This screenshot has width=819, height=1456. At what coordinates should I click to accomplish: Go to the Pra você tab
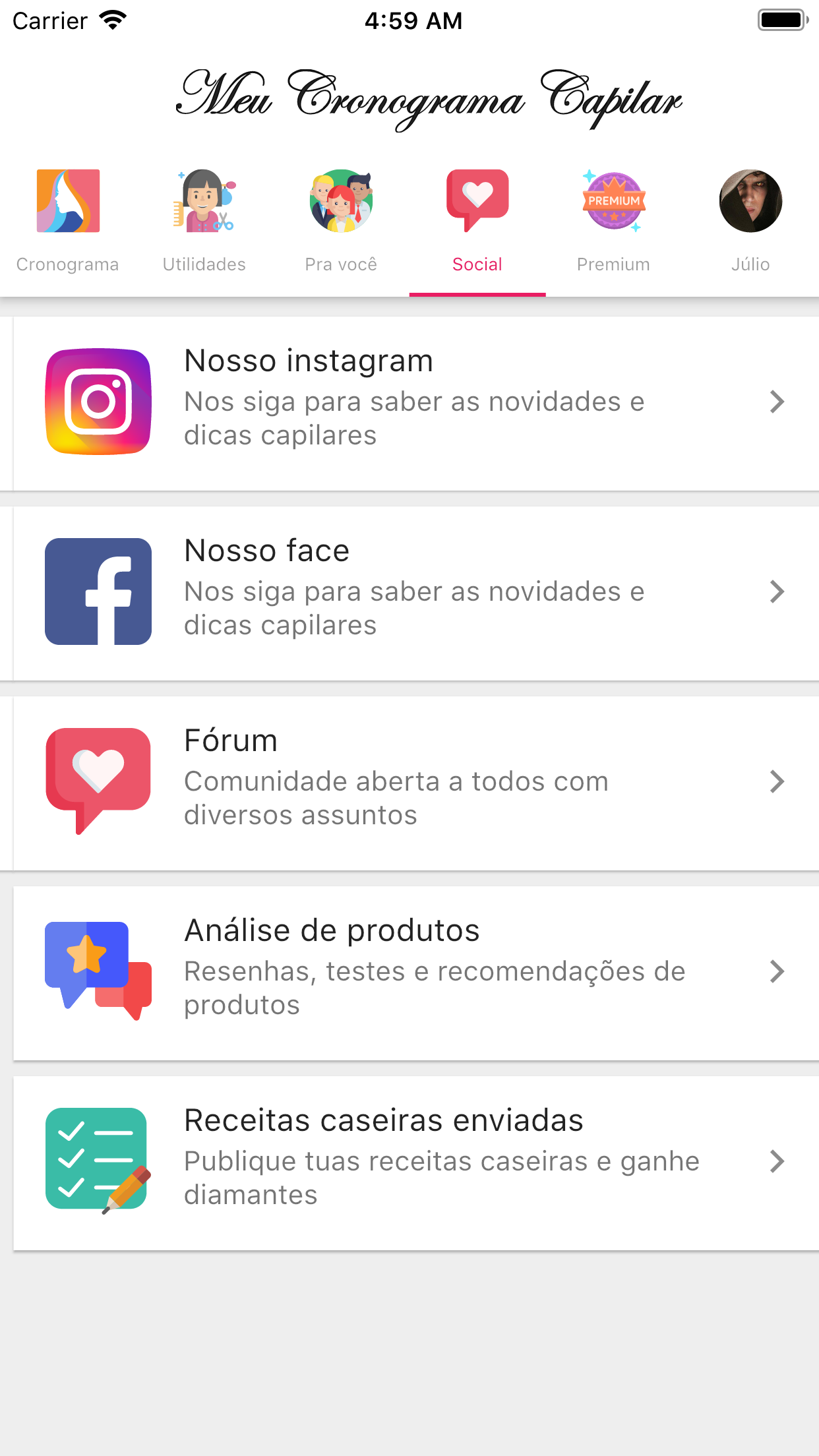click(341, 221)
